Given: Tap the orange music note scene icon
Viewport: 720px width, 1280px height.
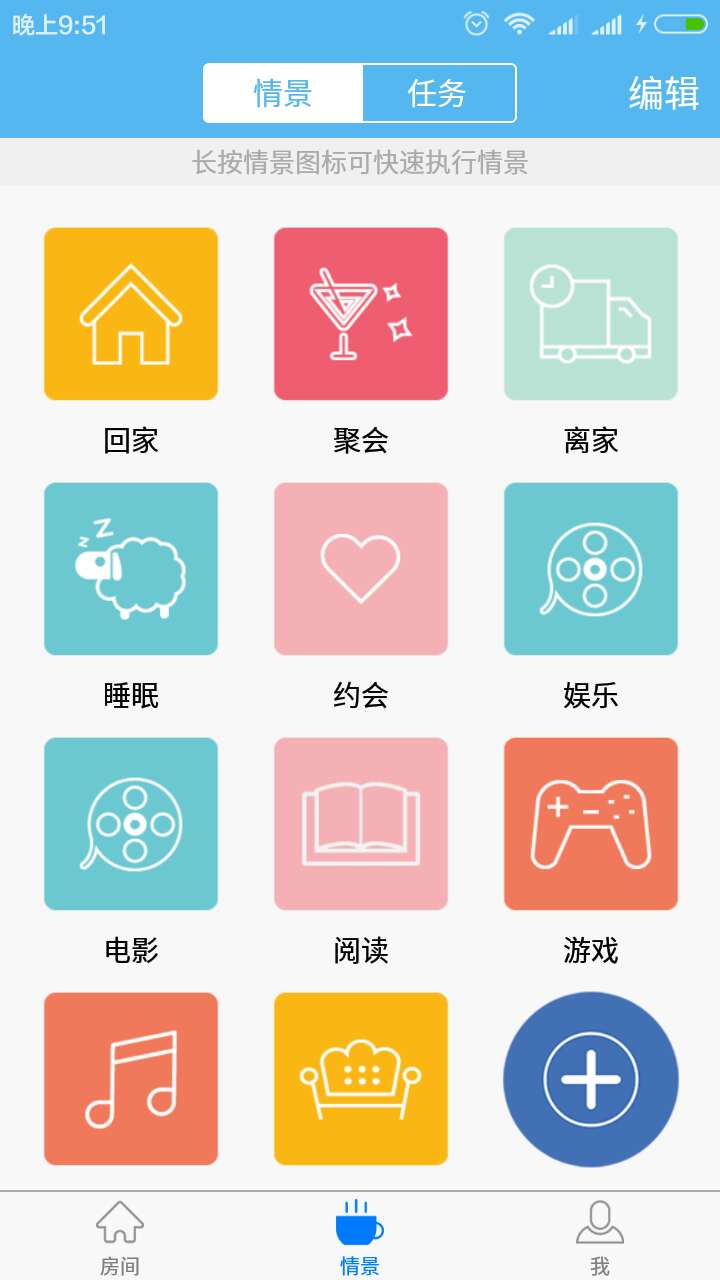Looking at the screenshot, I should tap(130, 1078).
